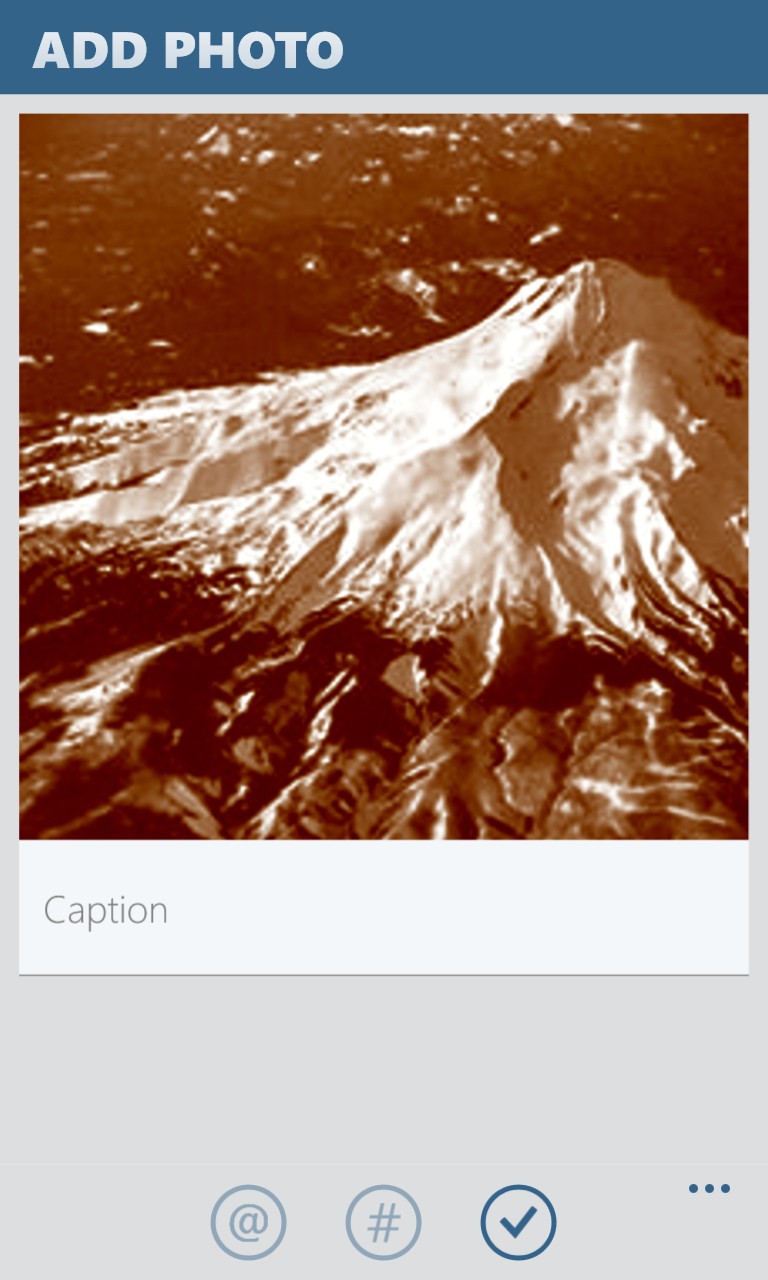Add a hashtag with the # icon
The image size is (768, 1280).
pyautogui.click(x=384, y=1222)
